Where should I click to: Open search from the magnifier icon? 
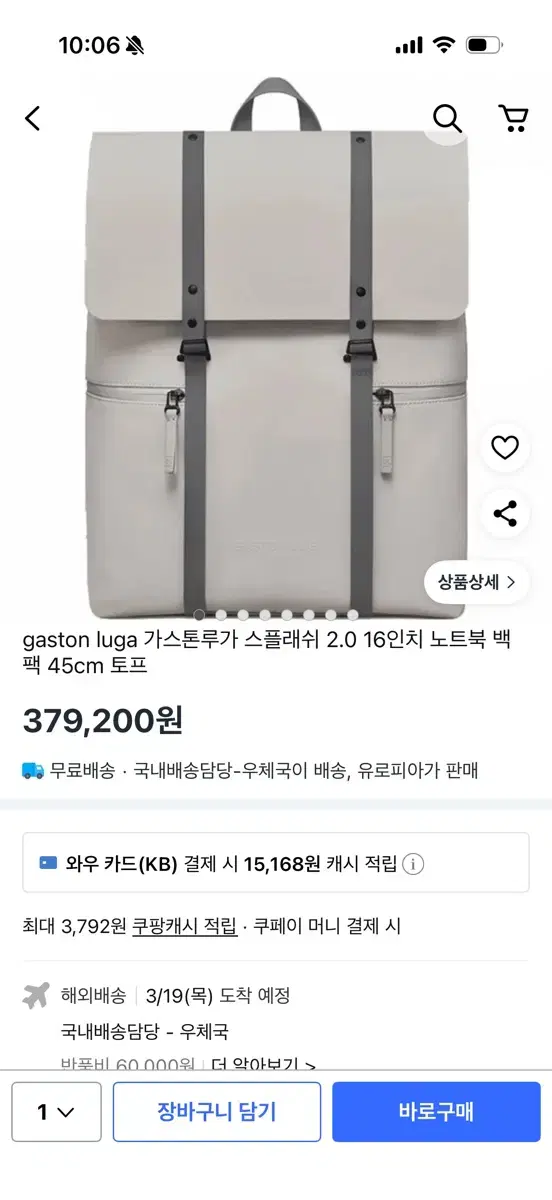447,118
